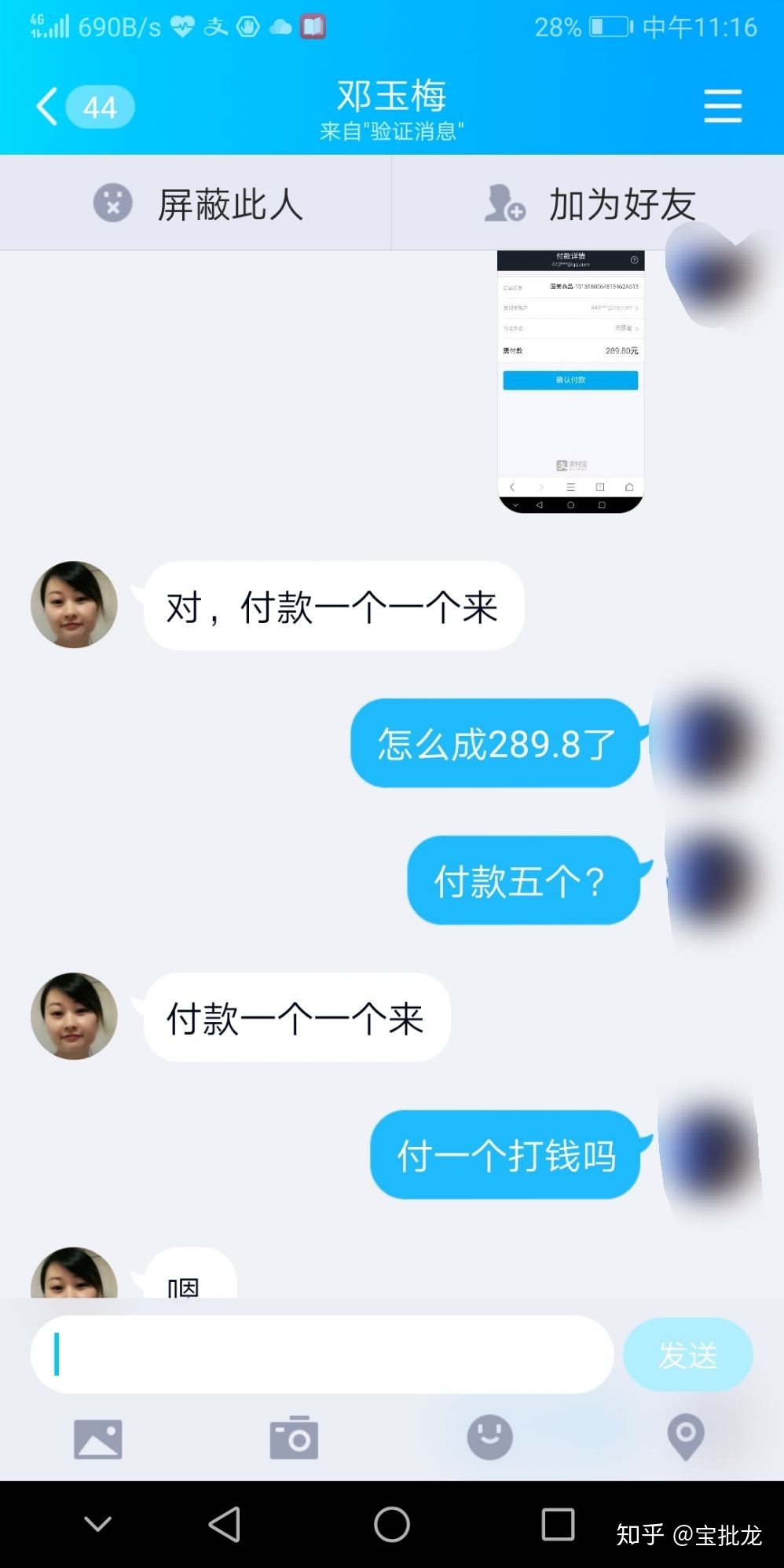Open the chat menu in the header
This screenshot has height=1568, width=784.
point(722,106)
